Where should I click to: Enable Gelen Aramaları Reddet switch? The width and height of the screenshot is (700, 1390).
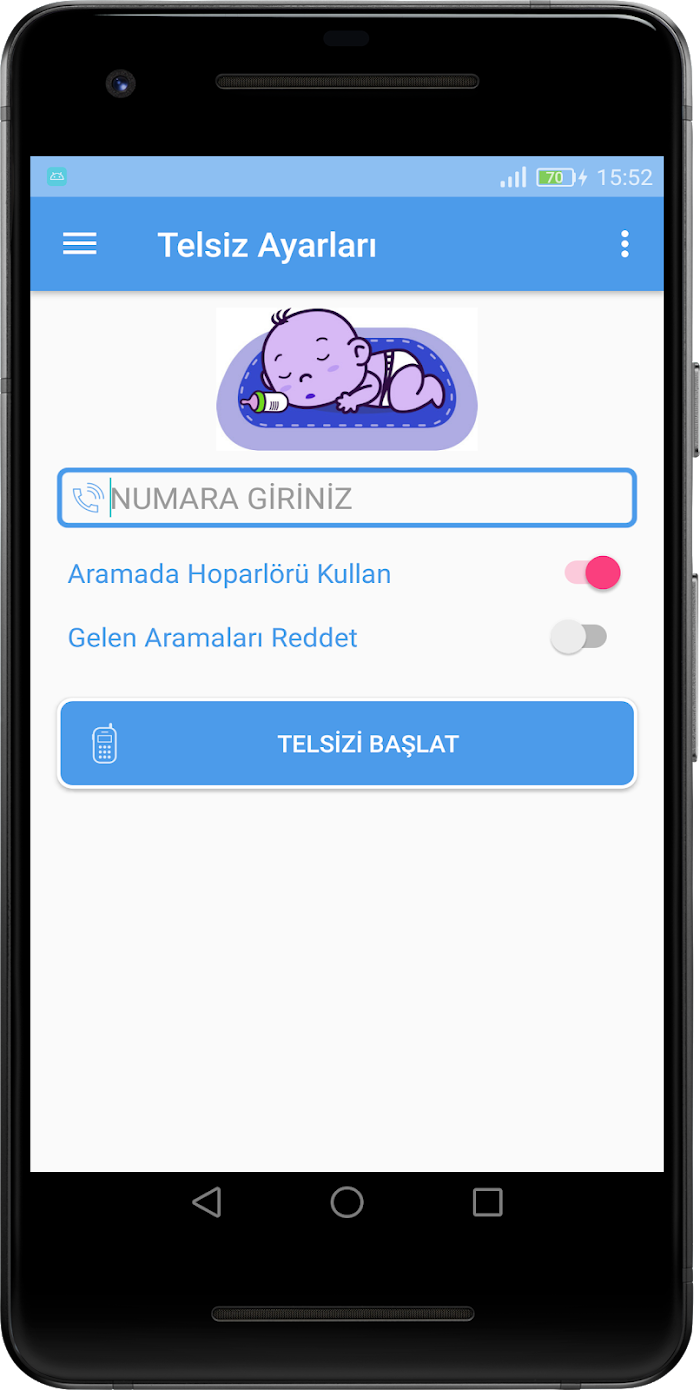(x=579, y=637)
